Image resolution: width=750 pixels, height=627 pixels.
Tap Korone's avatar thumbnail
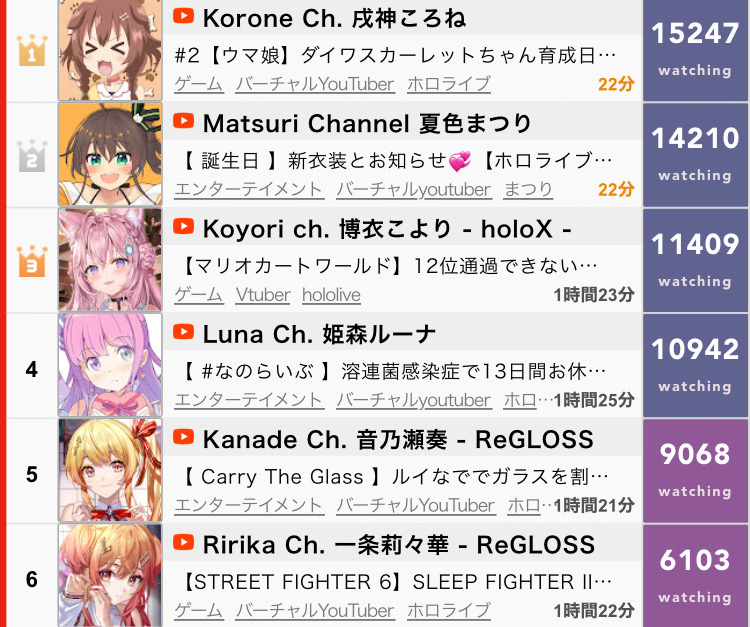pos(110,50)
